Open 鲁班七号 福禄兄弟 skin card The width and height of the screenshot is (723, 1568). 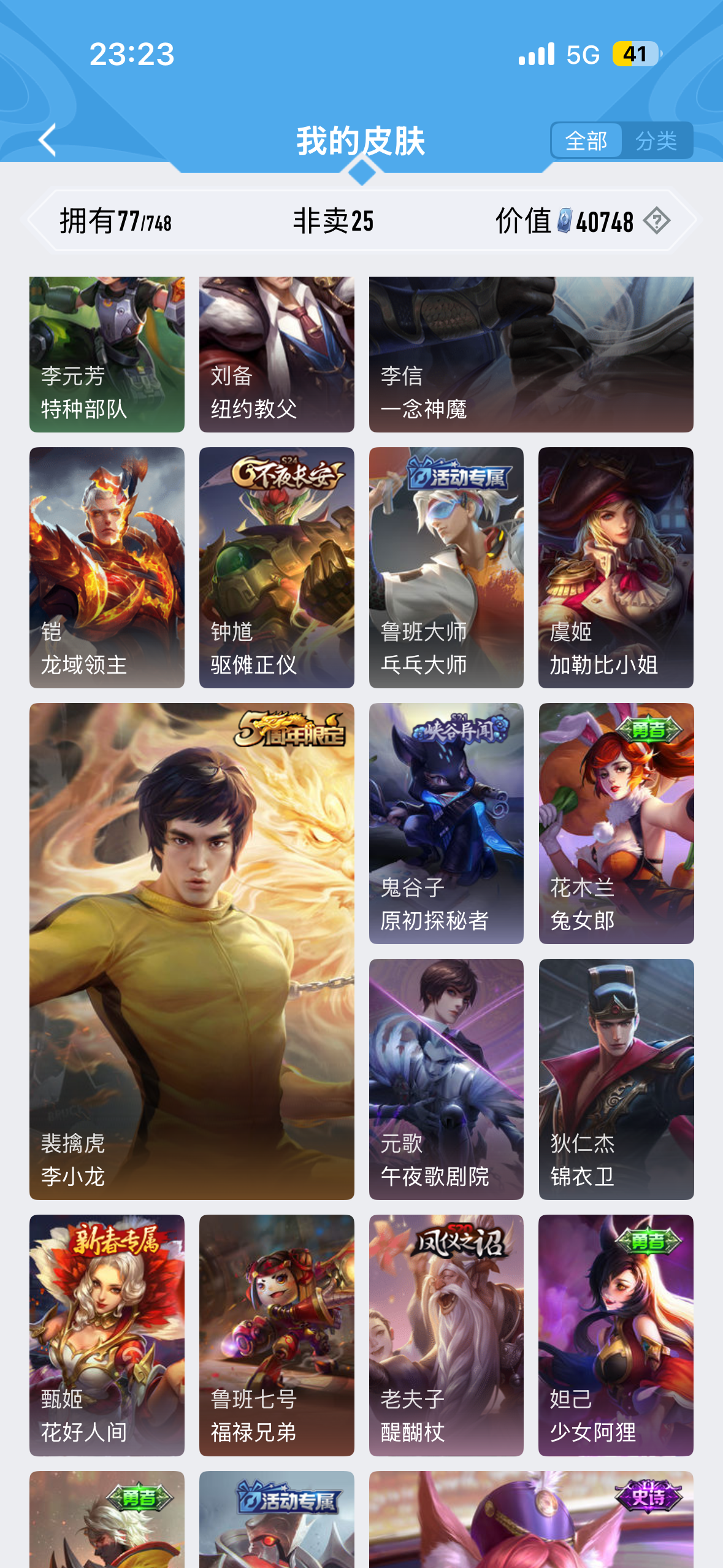point(277,1335)
